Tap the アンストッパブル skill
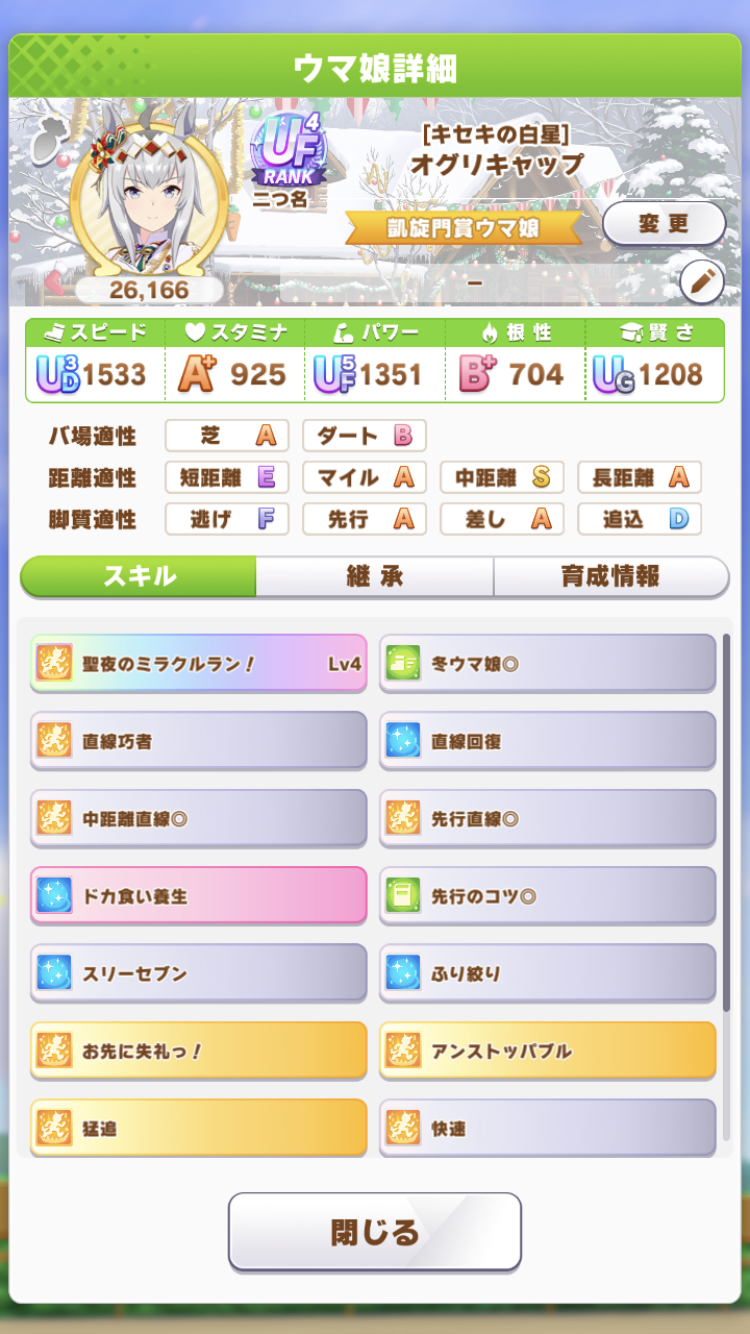This screenshot has height=1334, width=750. click(x=547, y=1050)
